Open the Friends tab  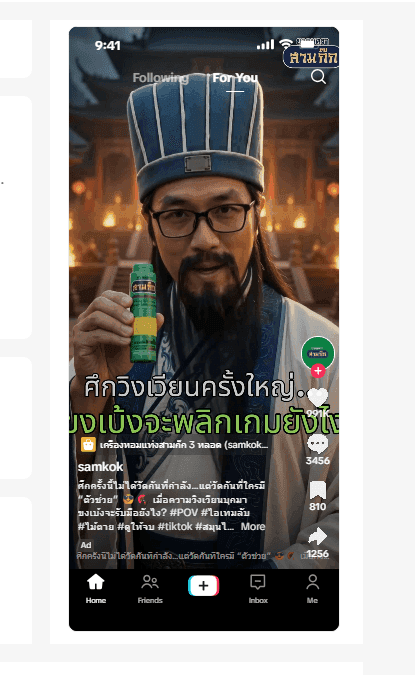[x=150, y=589]
